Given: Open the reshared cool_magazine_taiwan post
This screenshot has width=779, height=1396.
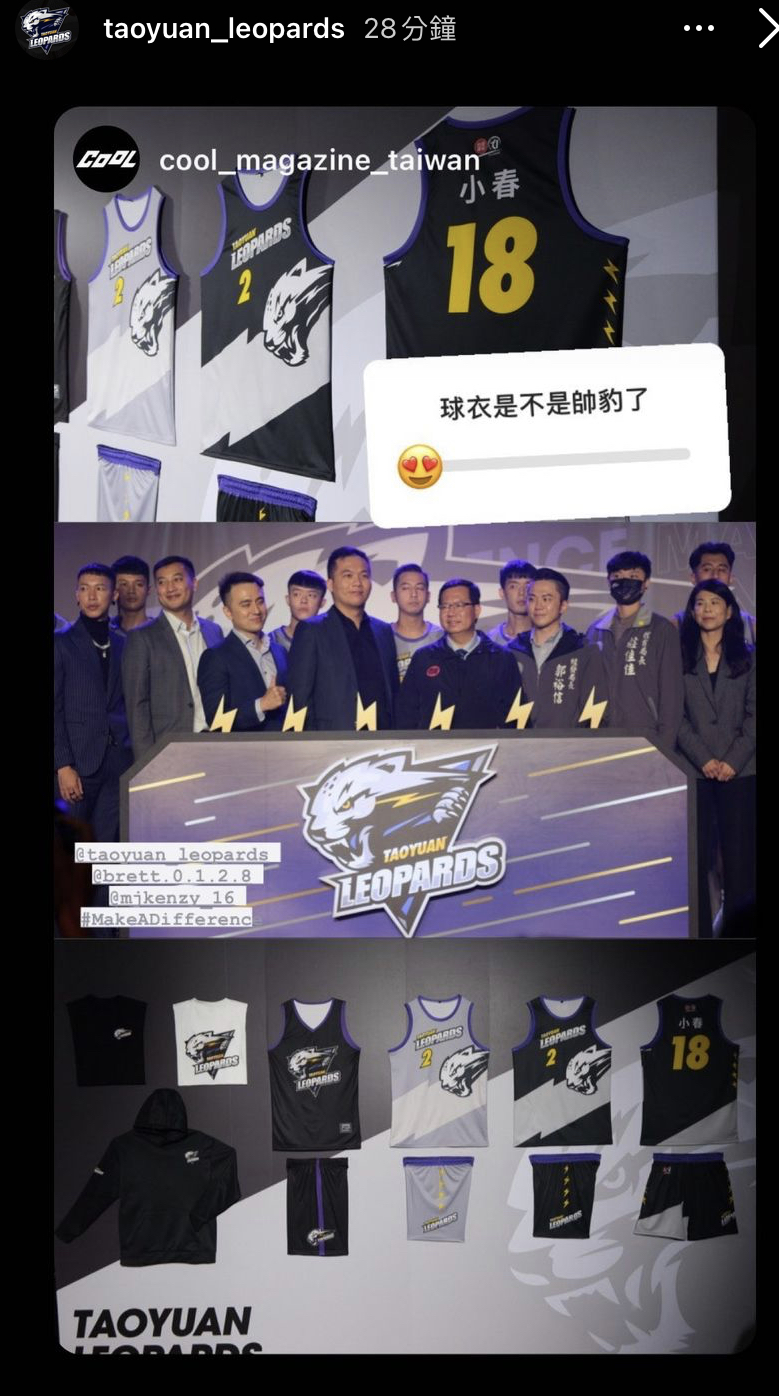Looking at the screenshot, I should point(319,160).
